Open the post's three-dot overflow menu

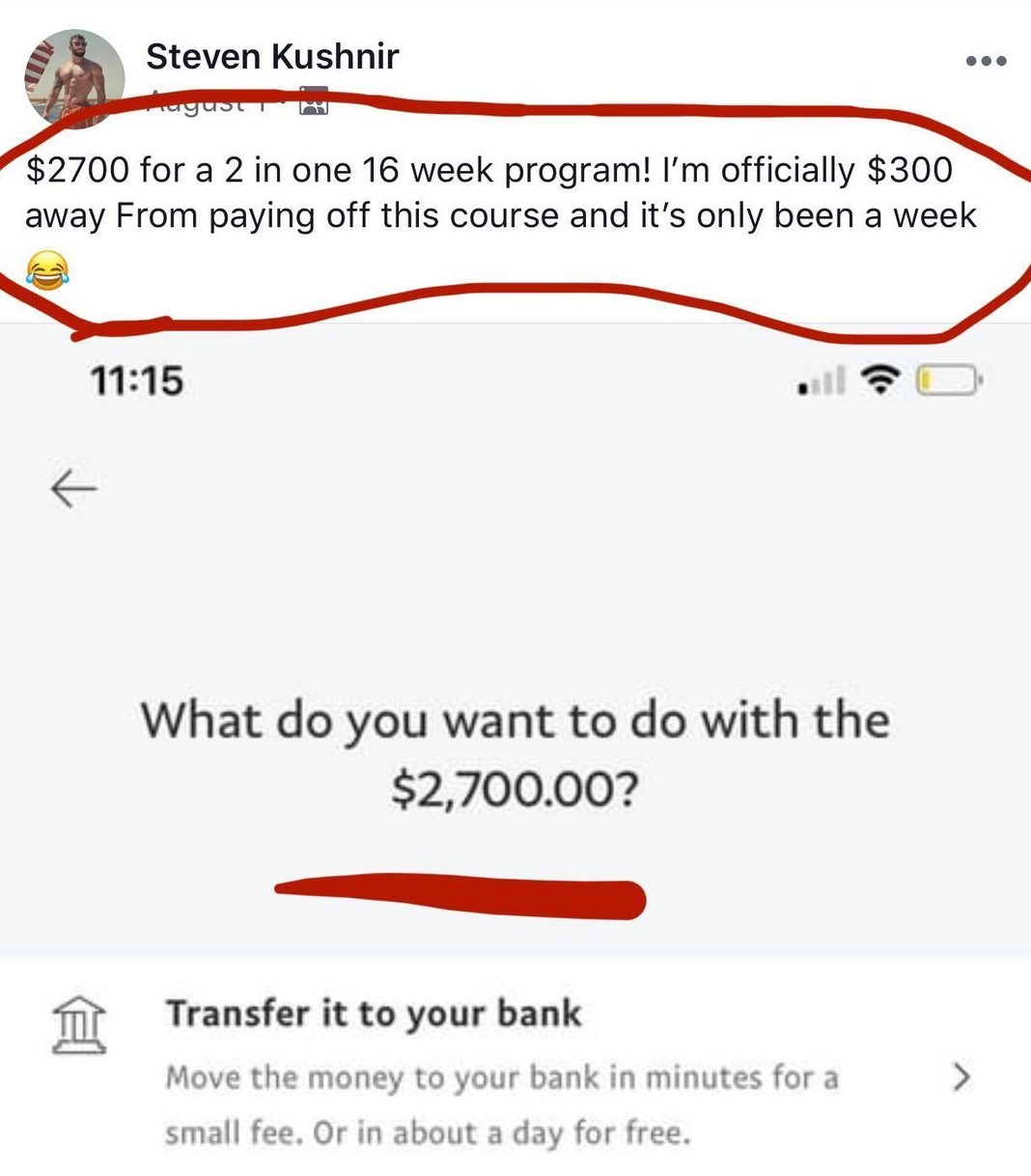coord(986,61)
